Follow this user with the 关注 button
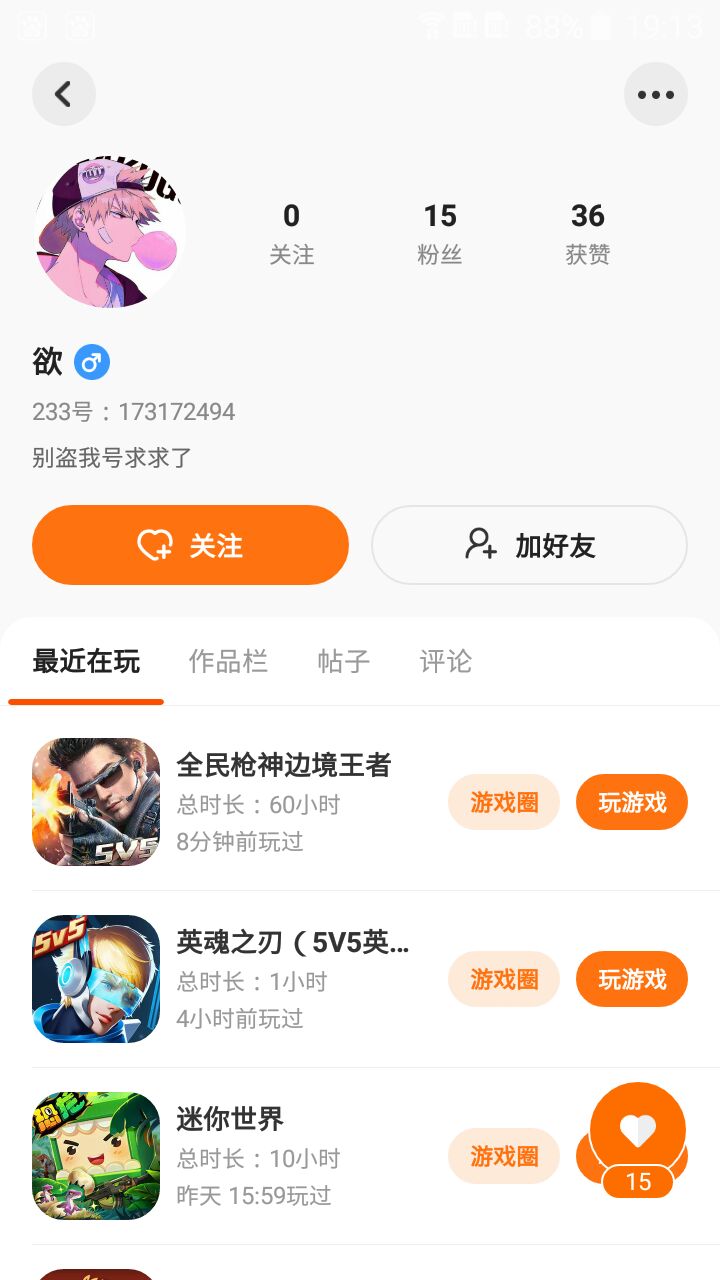Screen dimensions: 720x1280 pos(190,545)
